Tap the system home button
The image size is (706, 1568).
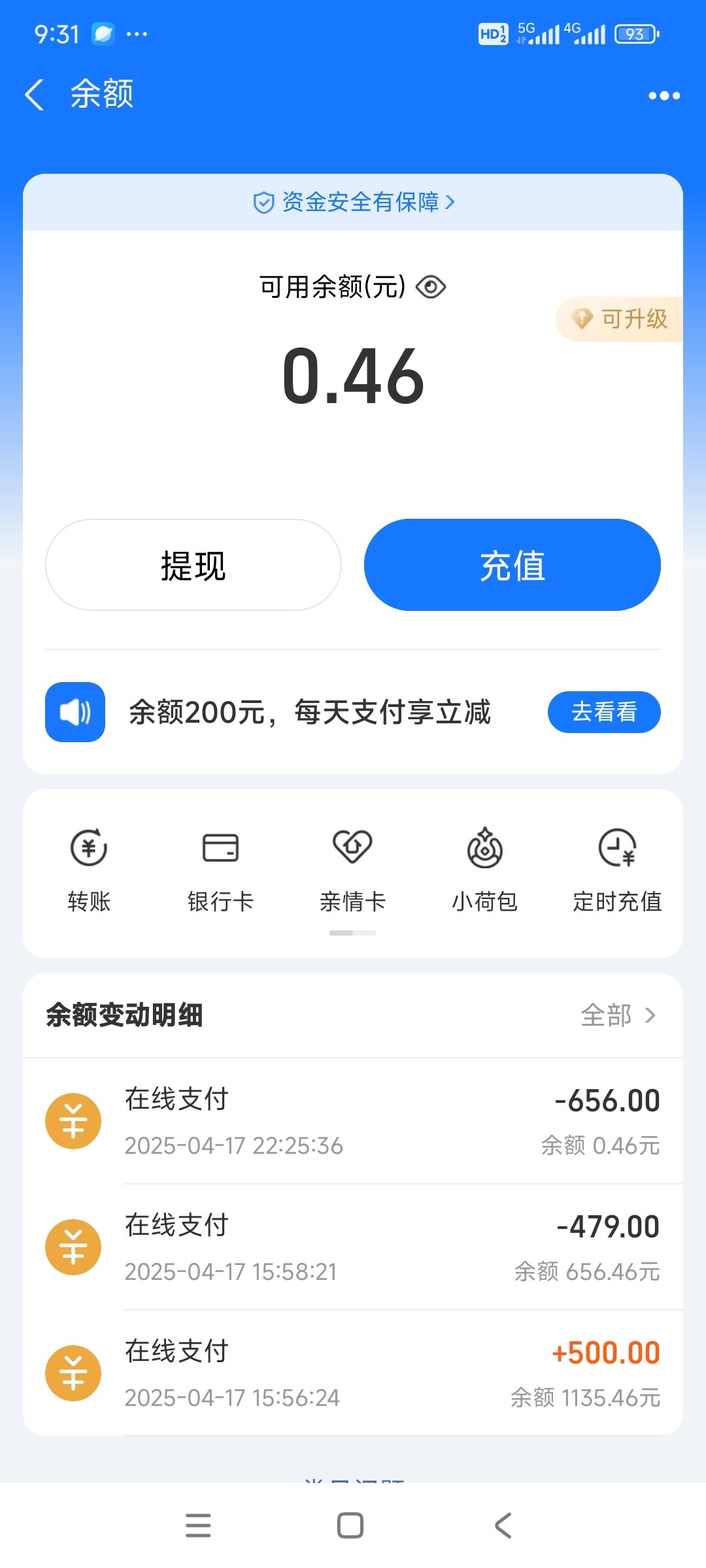click(350, 1526)
